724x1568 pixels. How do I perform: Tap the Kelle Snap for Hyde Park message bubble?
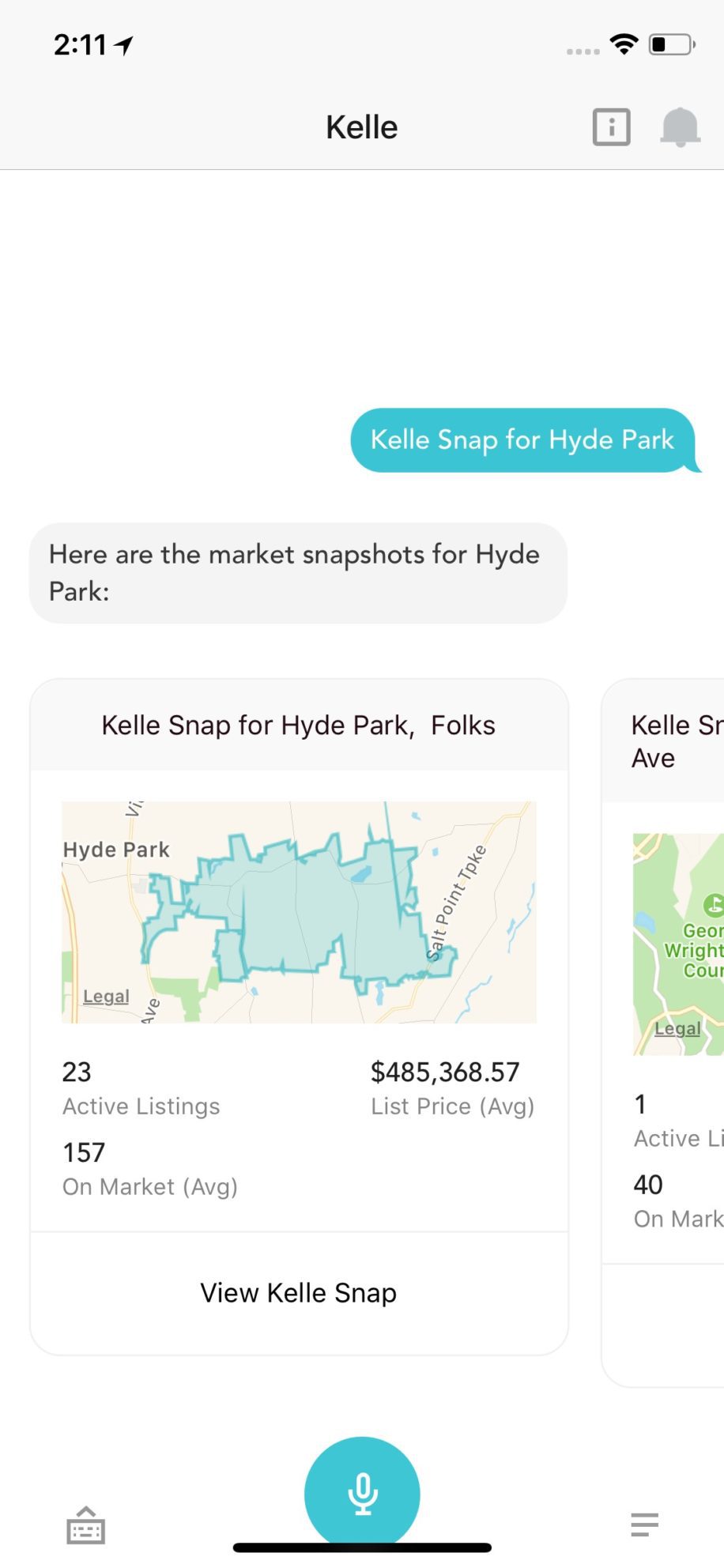(x=523, y=440)
